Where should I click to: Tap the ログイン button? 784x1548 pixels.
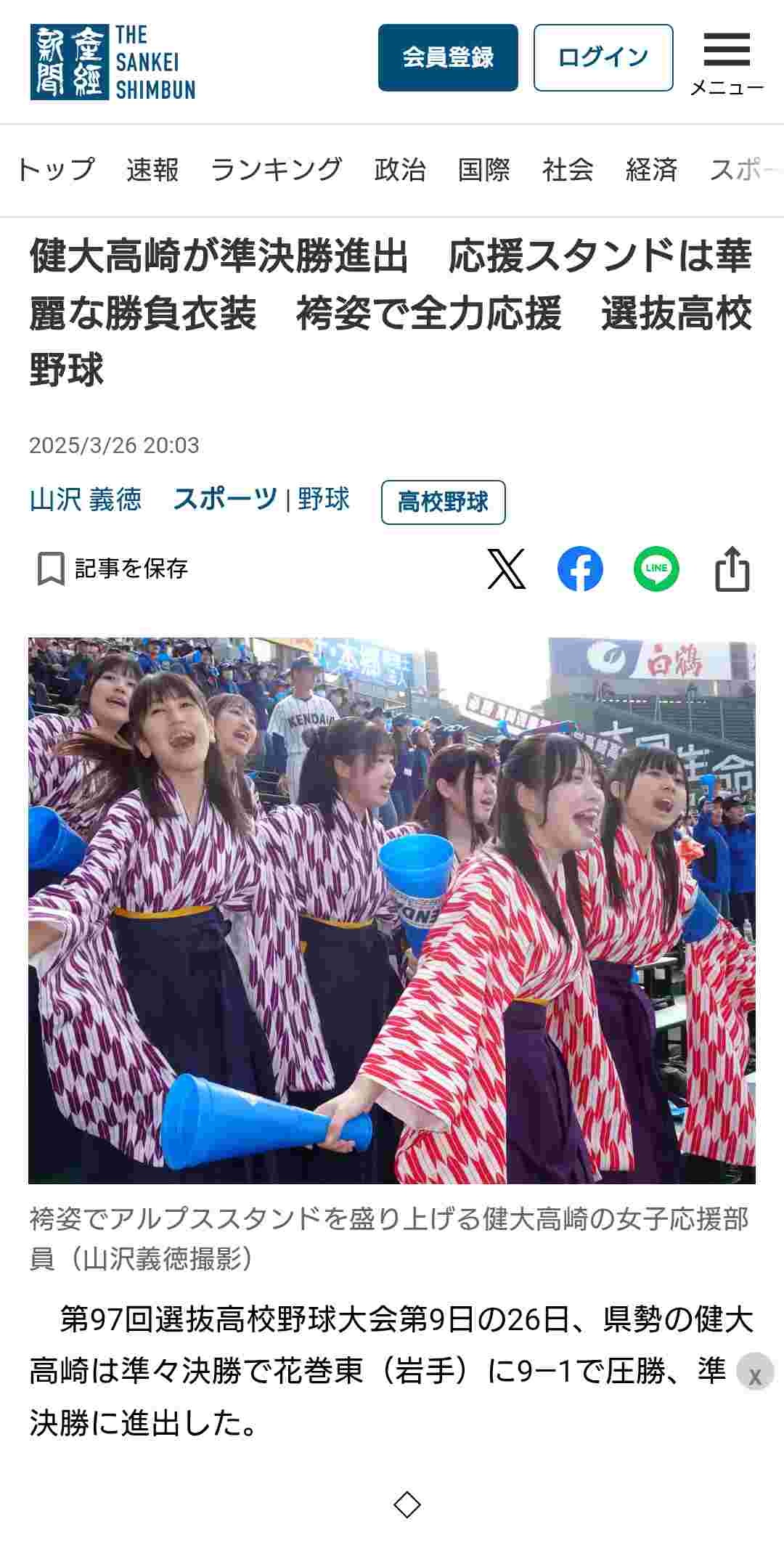603,57
